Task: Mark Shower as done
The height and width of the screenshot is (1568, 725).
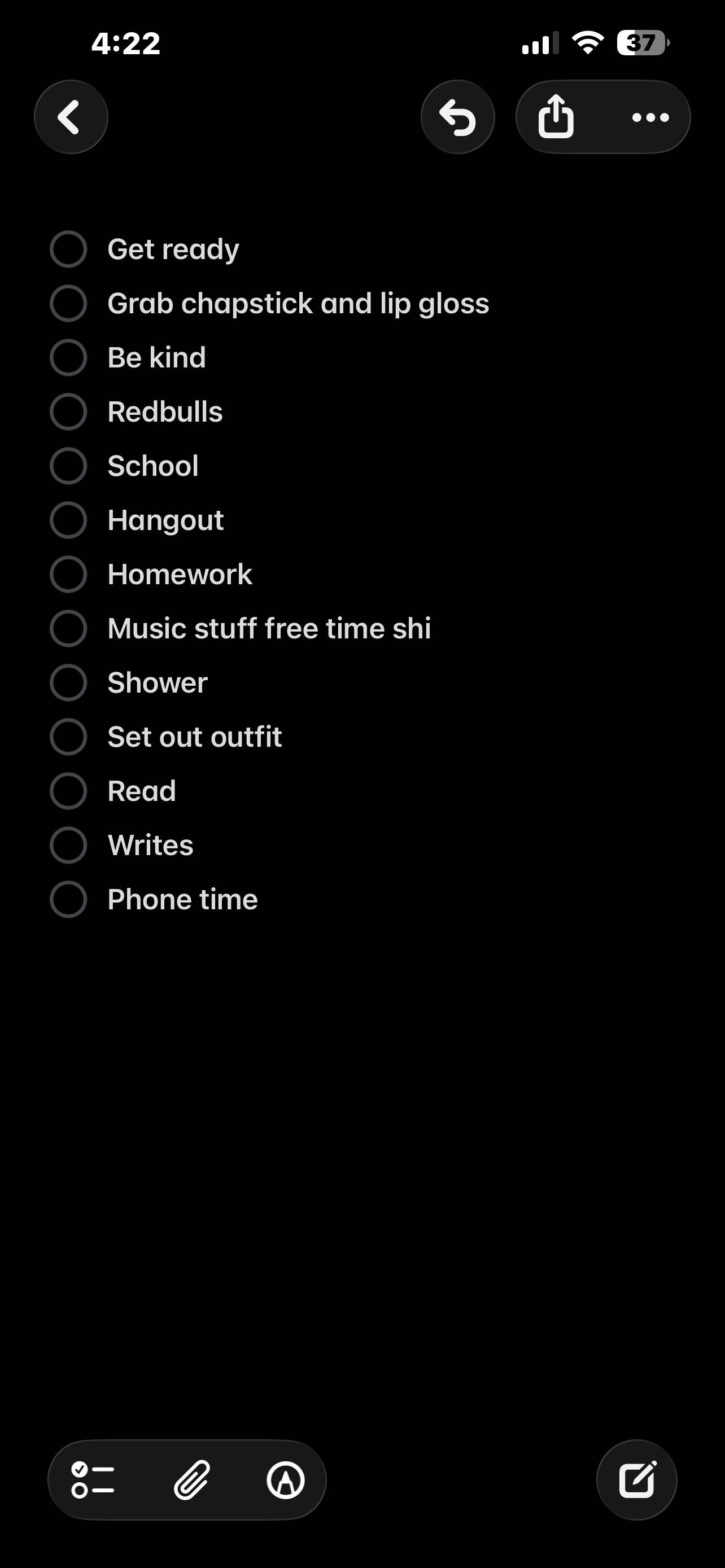Action: (68, 682)
